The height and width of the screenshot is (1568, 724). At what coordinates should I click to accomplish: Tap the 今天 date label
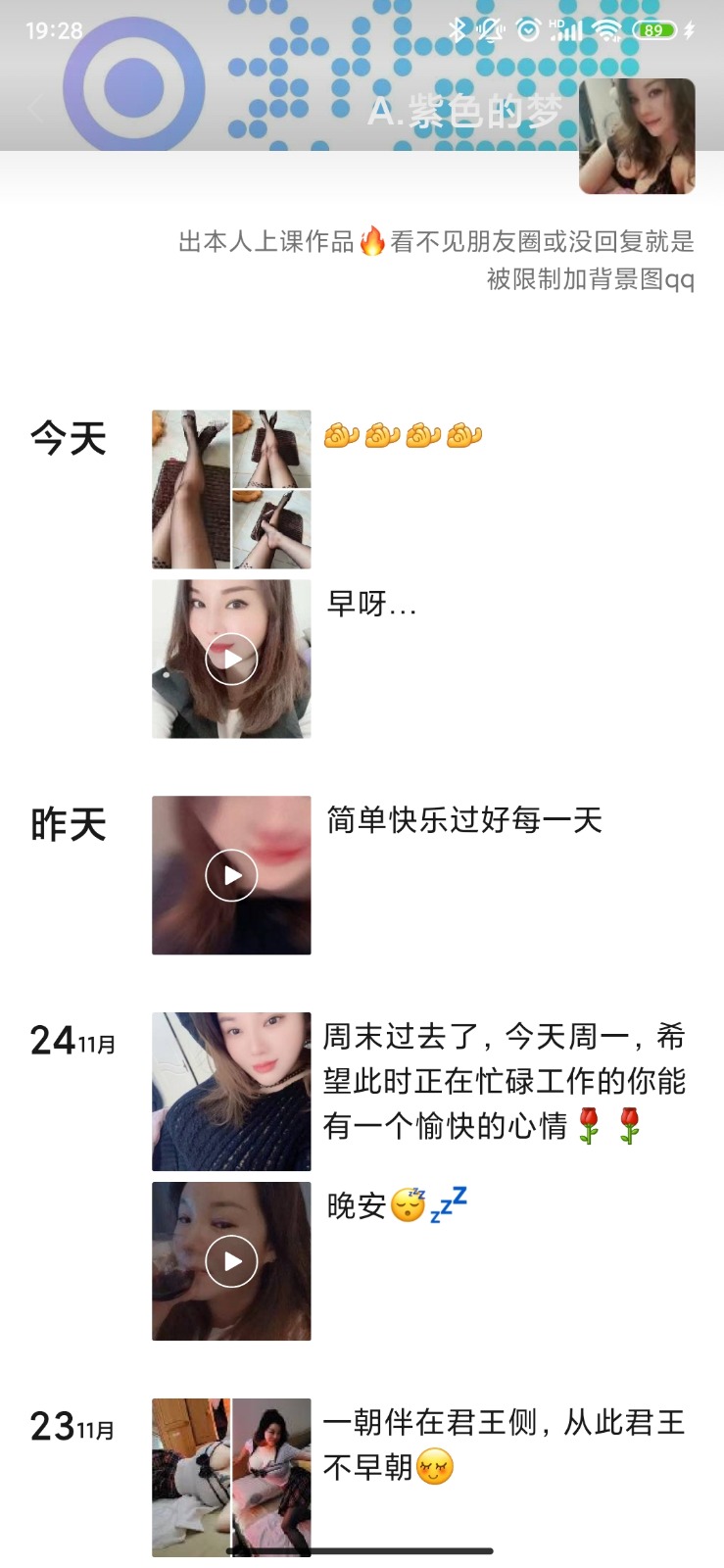coord(68,438)
